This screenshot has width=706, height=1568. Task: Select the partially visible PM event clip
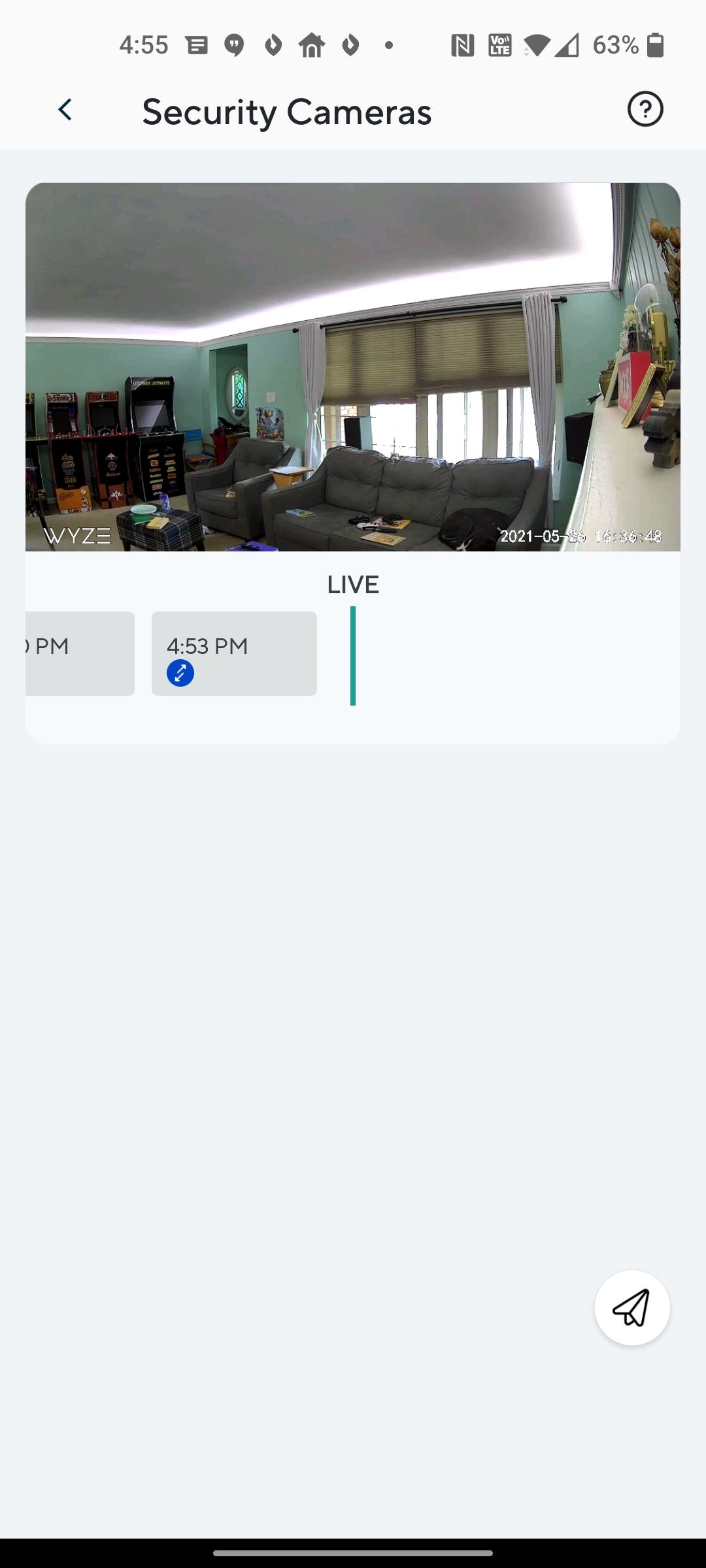click(x=80, y=653)
